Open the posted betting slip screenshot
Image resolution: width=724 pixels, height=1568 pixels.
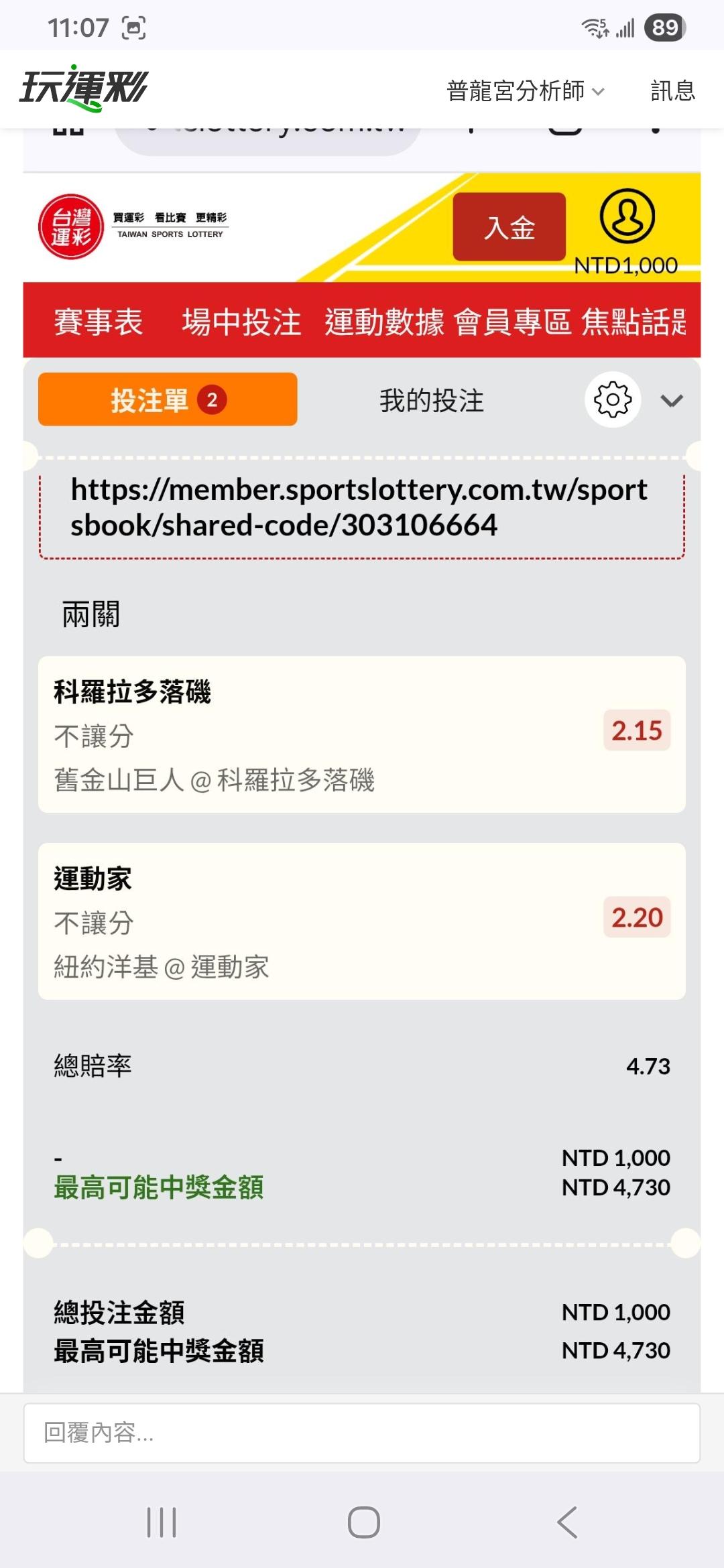coord(362,761)
